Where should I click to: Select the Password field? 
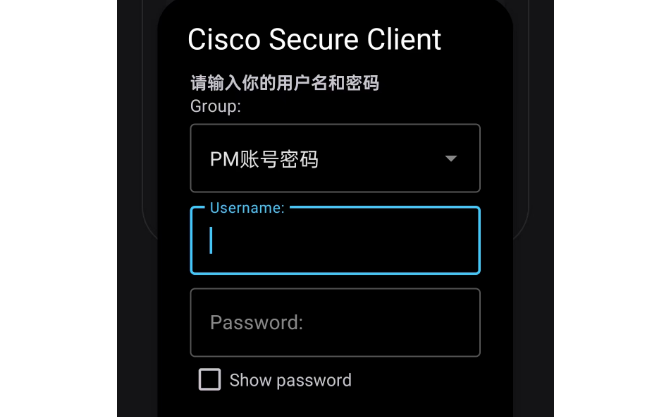(335, 323)
